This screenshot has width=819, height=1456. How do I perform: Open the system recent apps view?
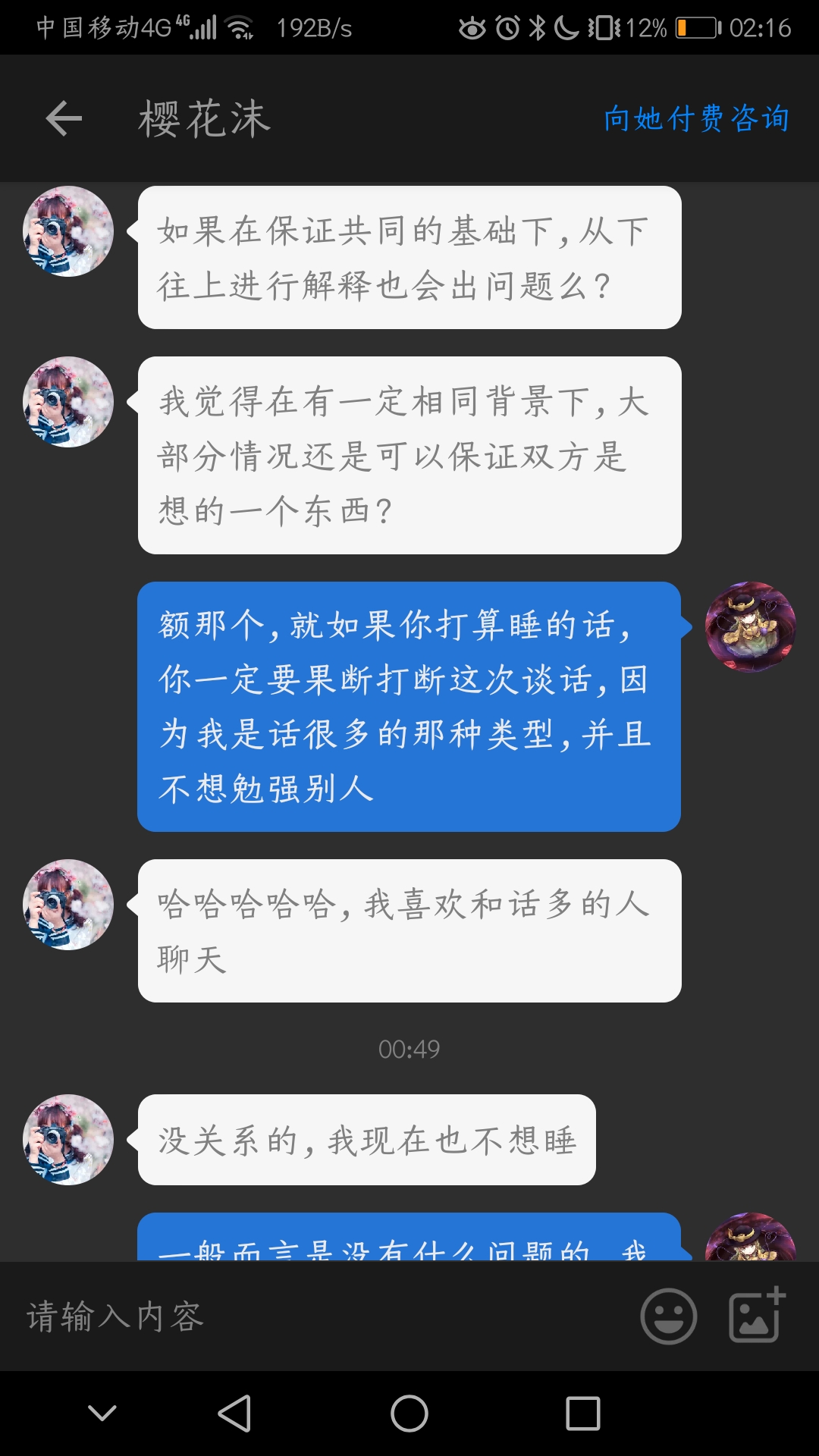click(x=582, y=1414)
